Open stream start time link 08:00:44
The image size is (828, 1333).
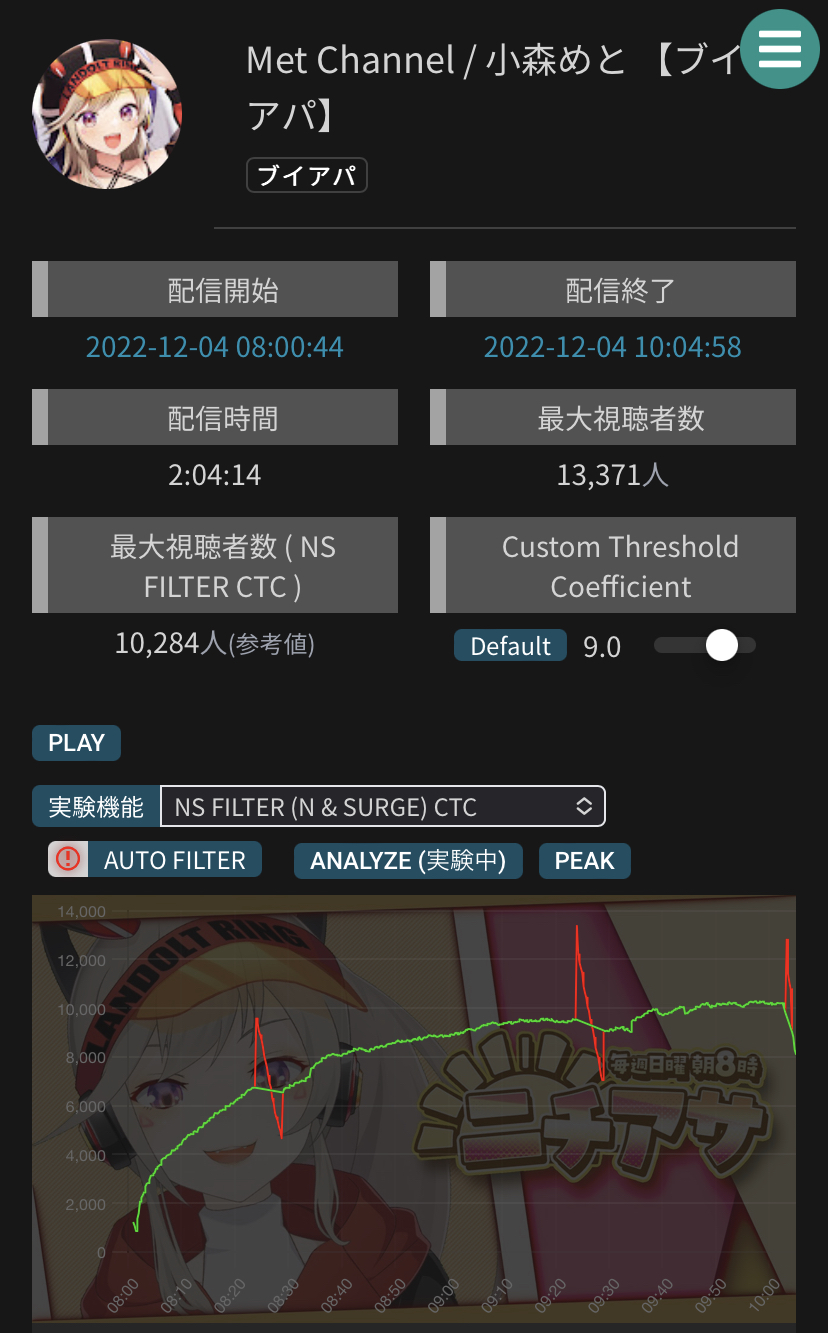pos(215,347)
